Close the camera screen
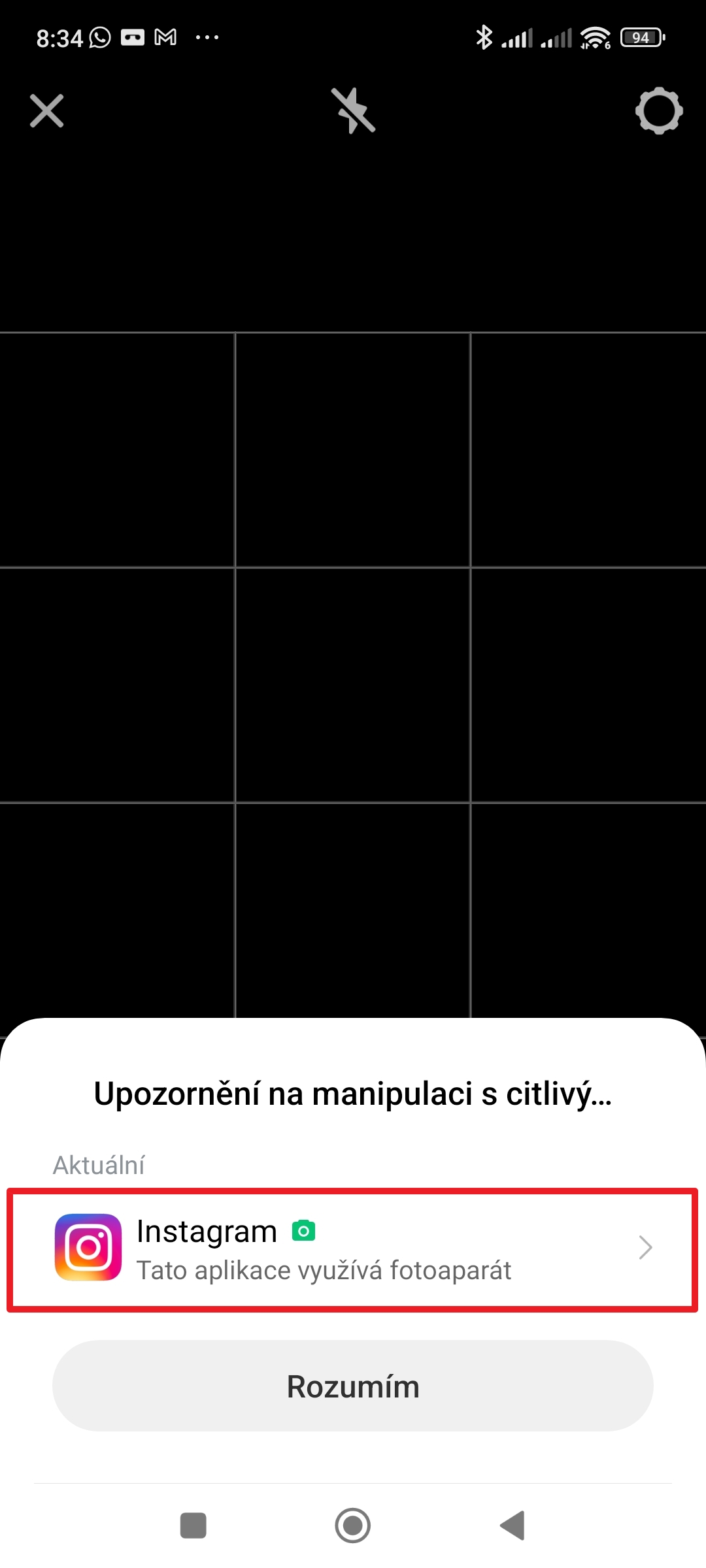Viewport: 706px width, 1568px height. (x=47, y=110)
